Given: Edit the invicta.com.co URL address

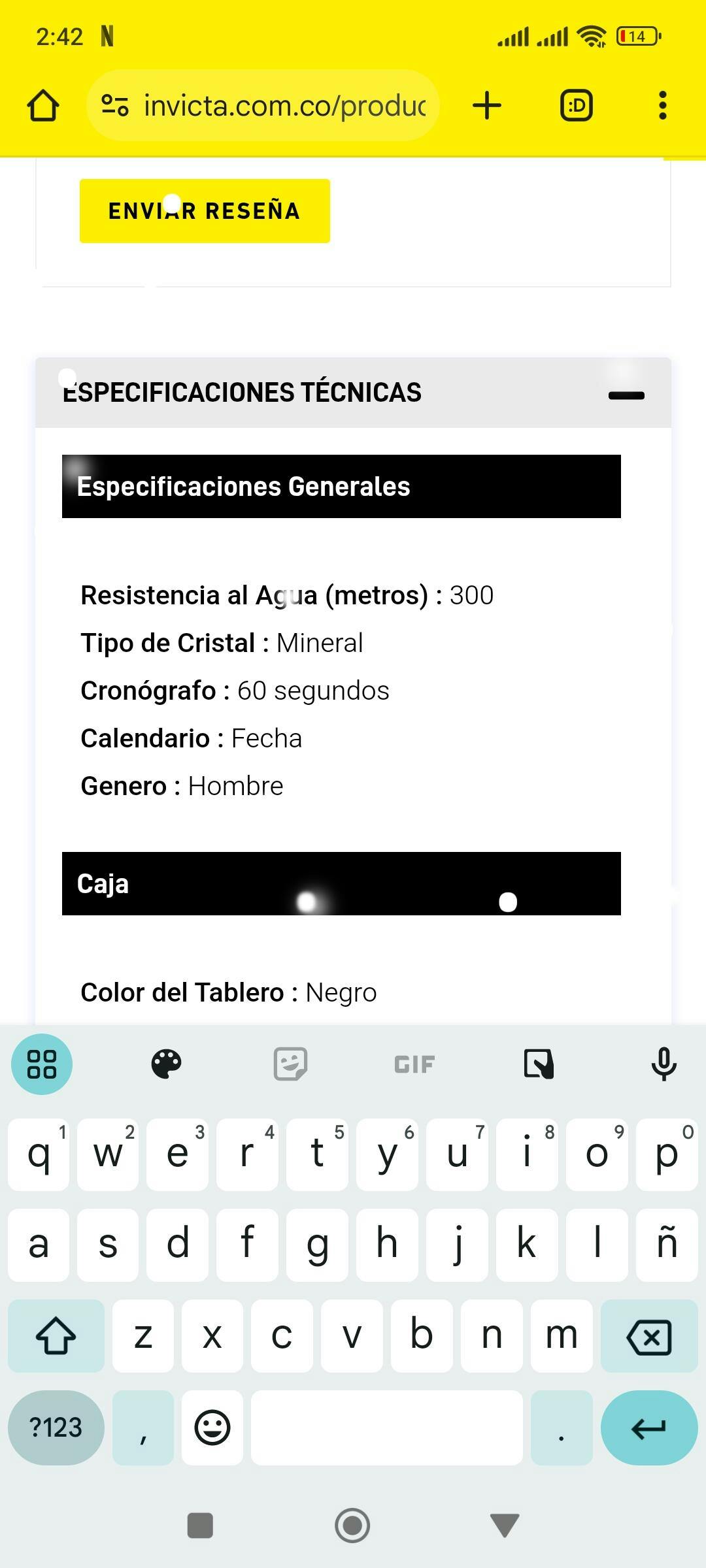Looking at the screenshot, I should pos(284,105).
